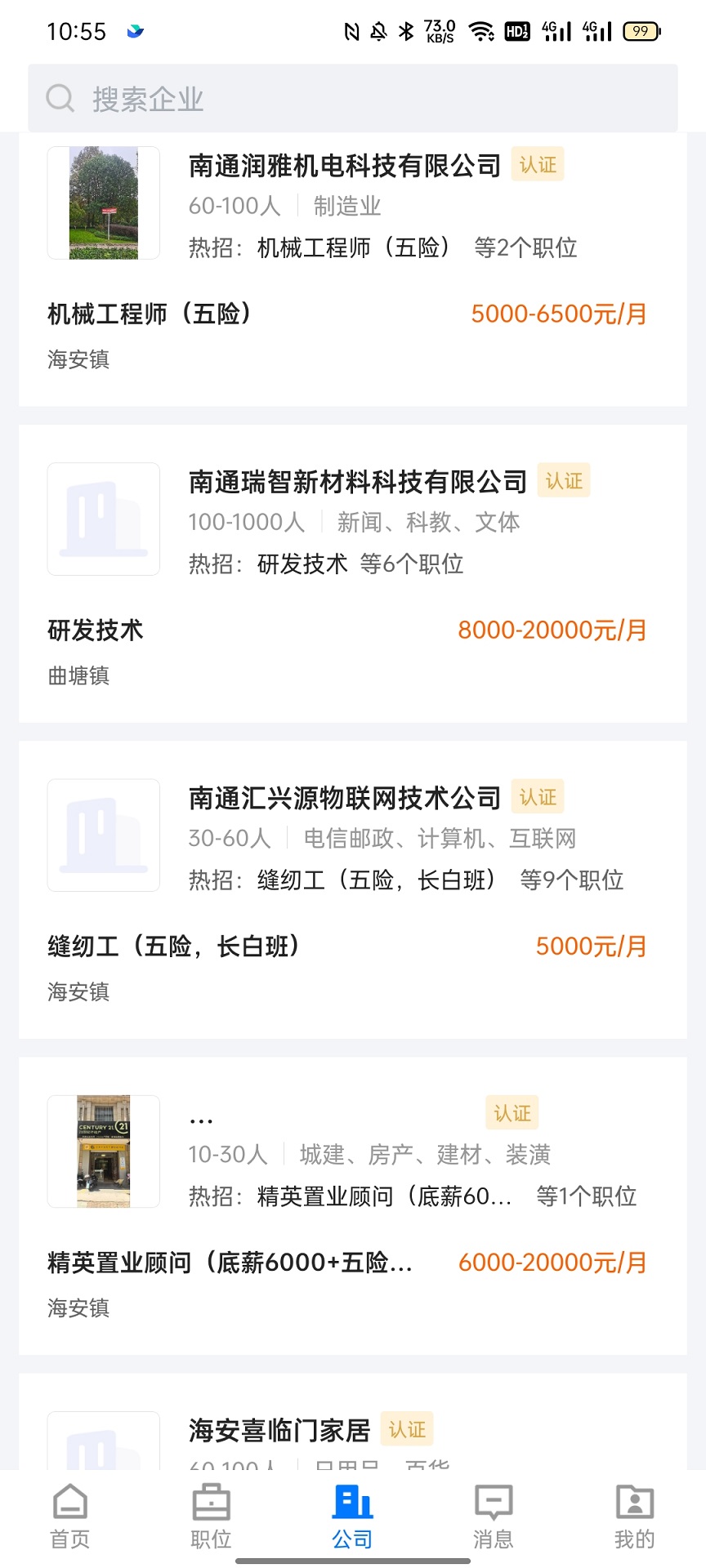Tap the Century 21 storefront logo
706x1568 pixels.
pyautogui.click(x=103, y=1151)
